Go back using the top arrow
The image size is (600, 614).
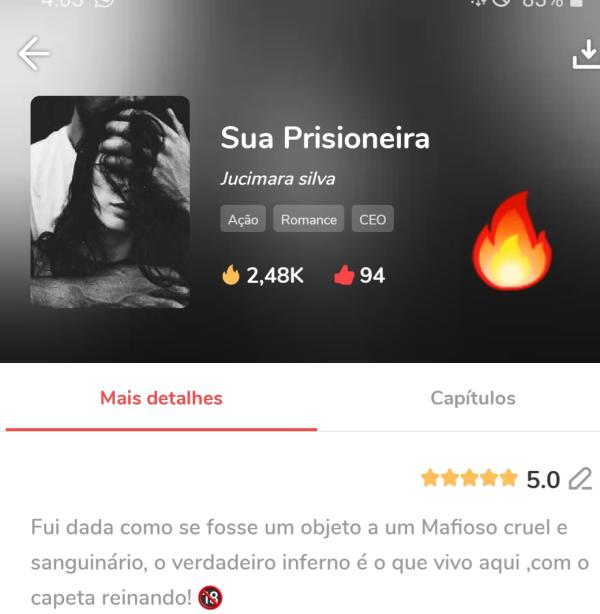tap(34, 54)
